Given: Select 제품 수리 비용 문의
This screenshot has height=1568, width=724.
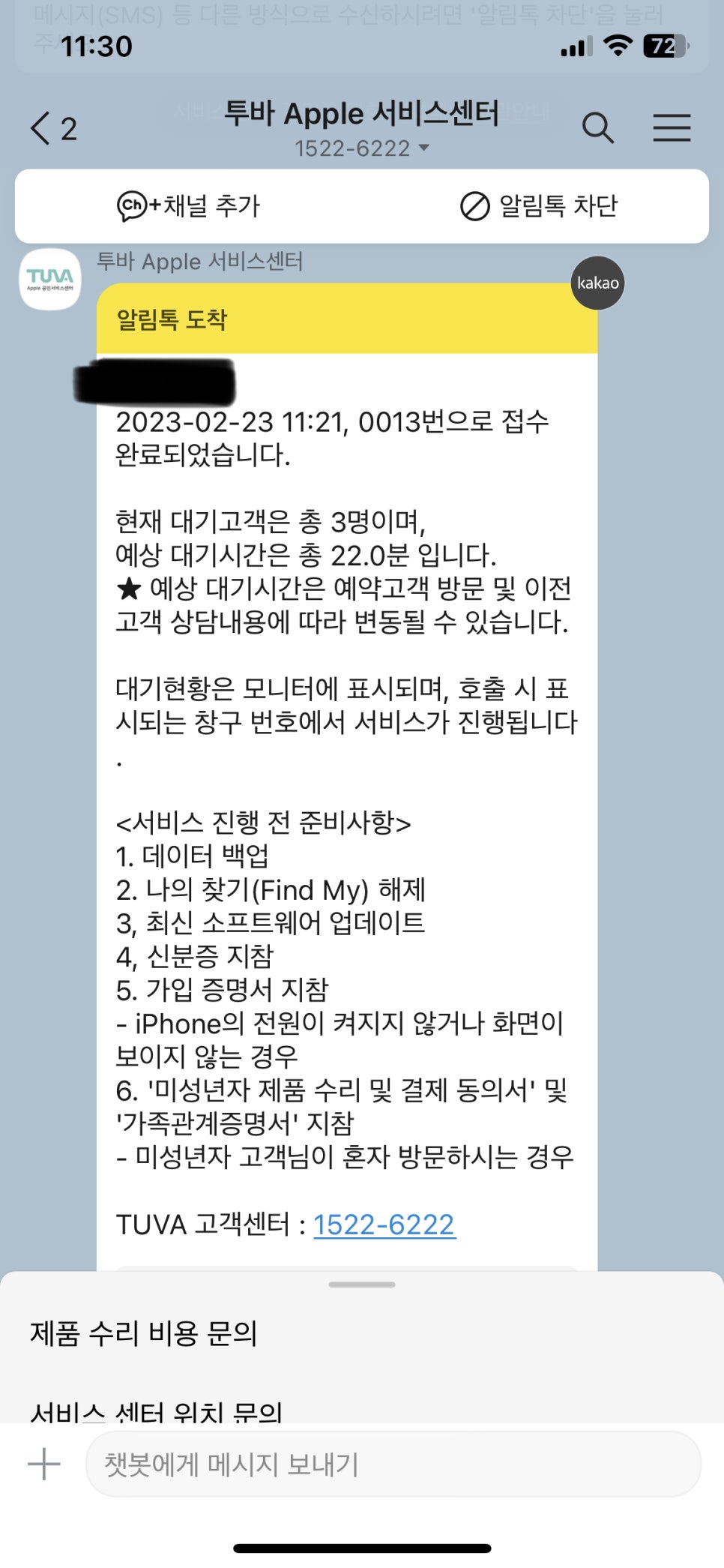Looking at the screenshot, I should [144, 1333].
